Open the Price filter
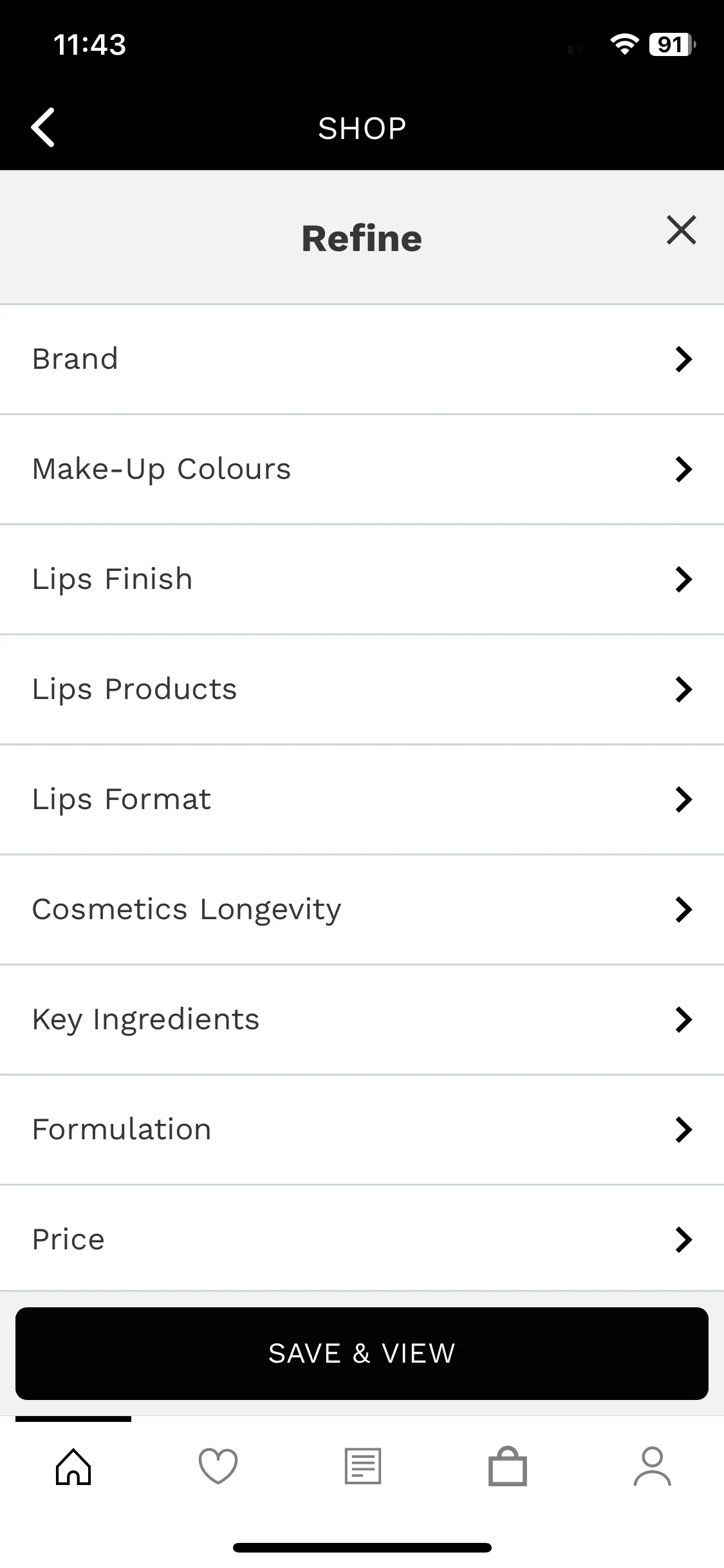The width and height of the screenshot is (724, 1568). 362,1239
